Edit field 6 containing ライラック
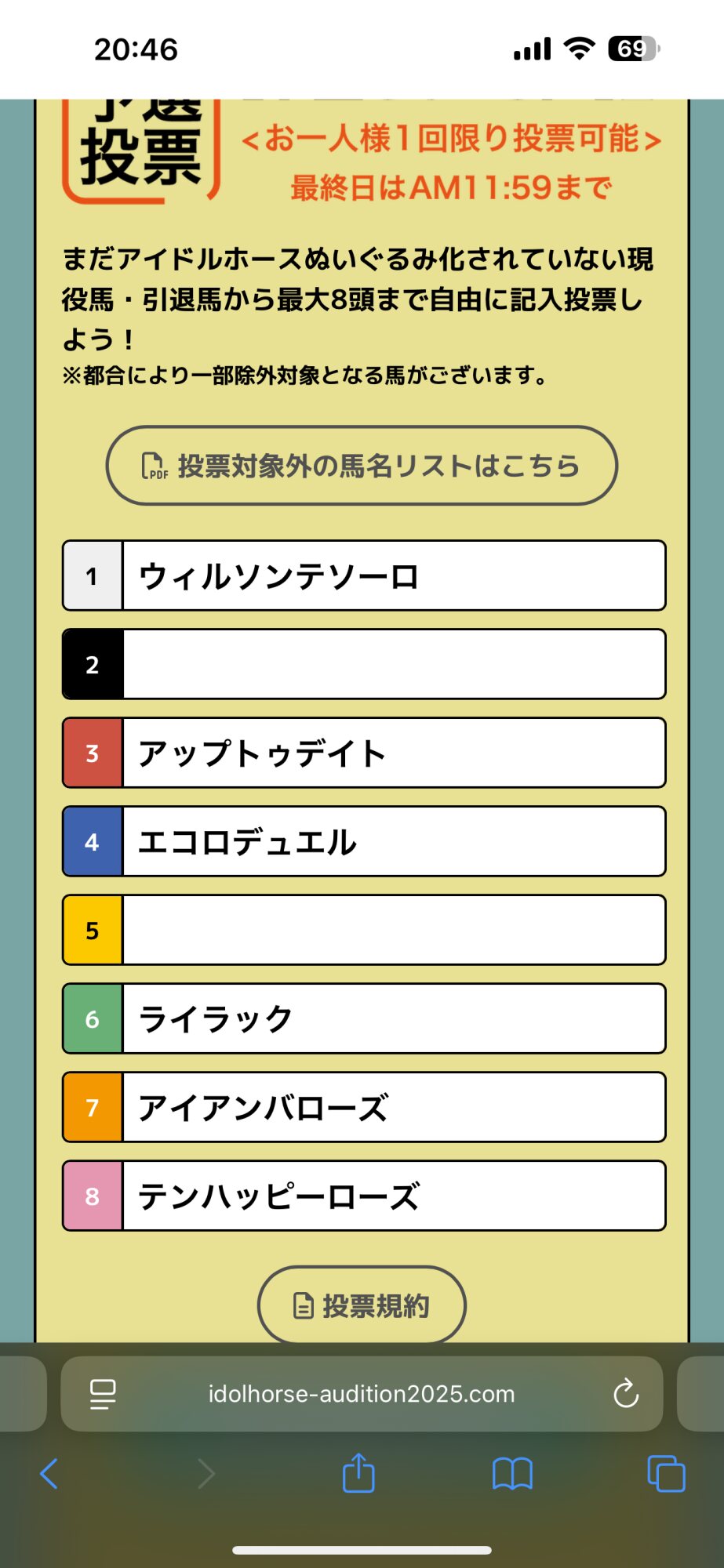 (395, 1018)
